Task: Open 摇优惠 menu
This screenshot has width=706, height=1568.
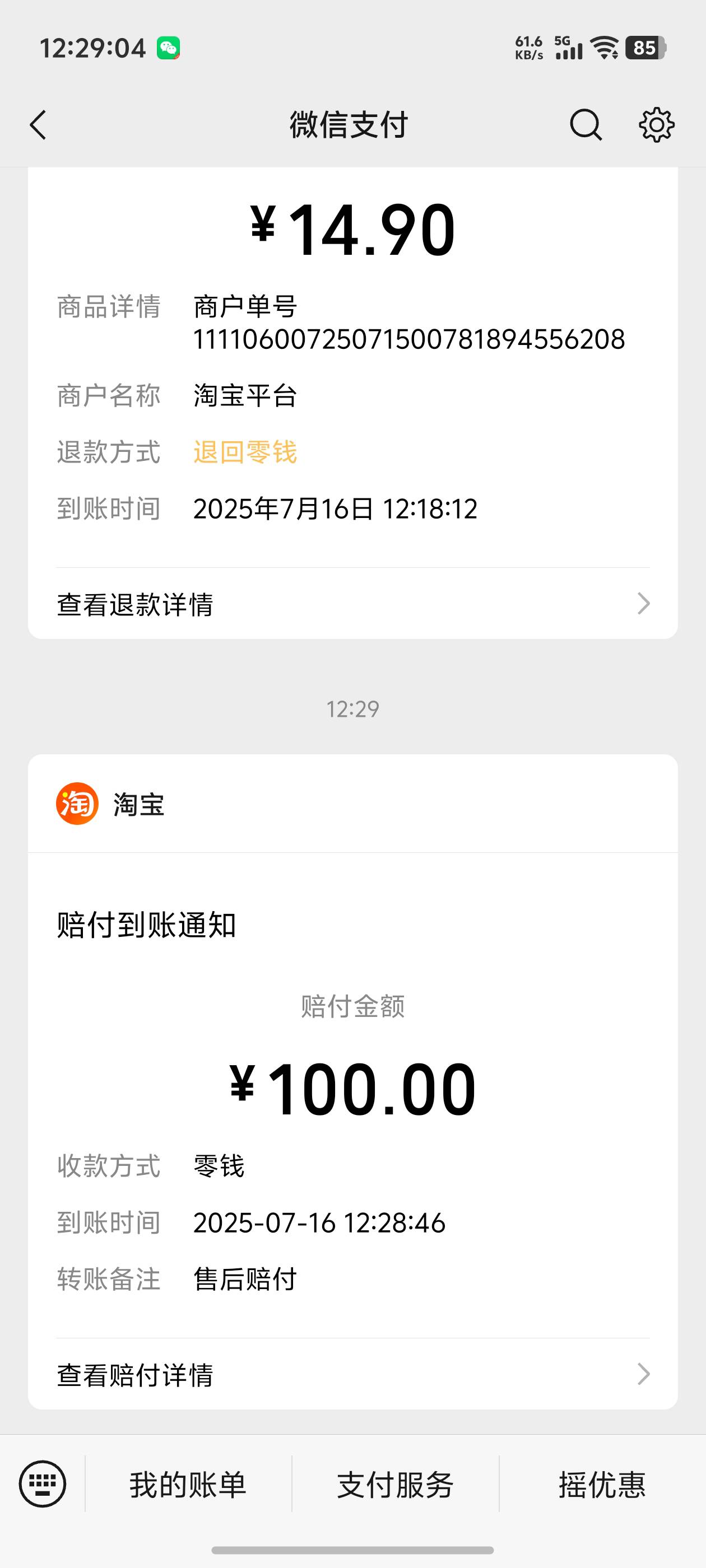Action: tap(602, 1485)
